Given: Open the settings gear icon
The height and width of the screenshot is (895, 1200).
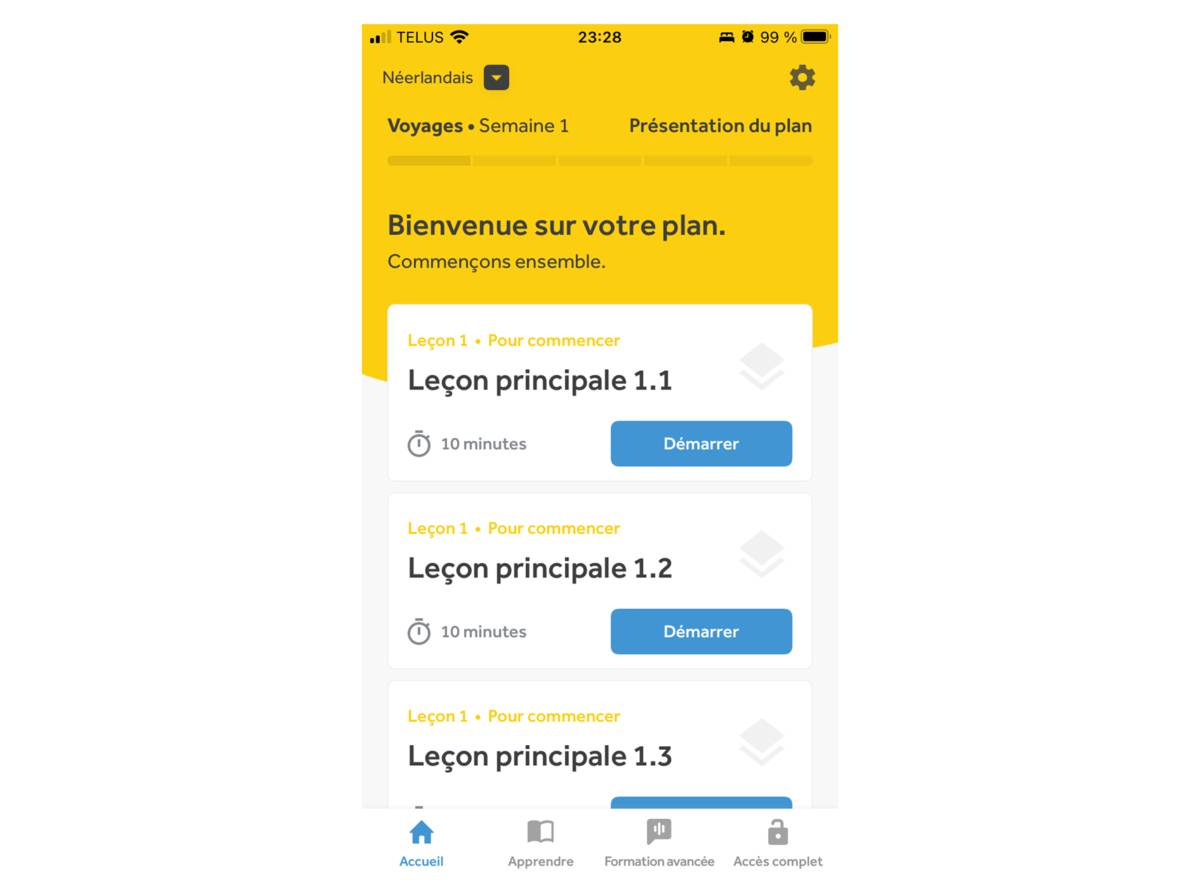Looking at the screenshot, I should tap(802, 78).
